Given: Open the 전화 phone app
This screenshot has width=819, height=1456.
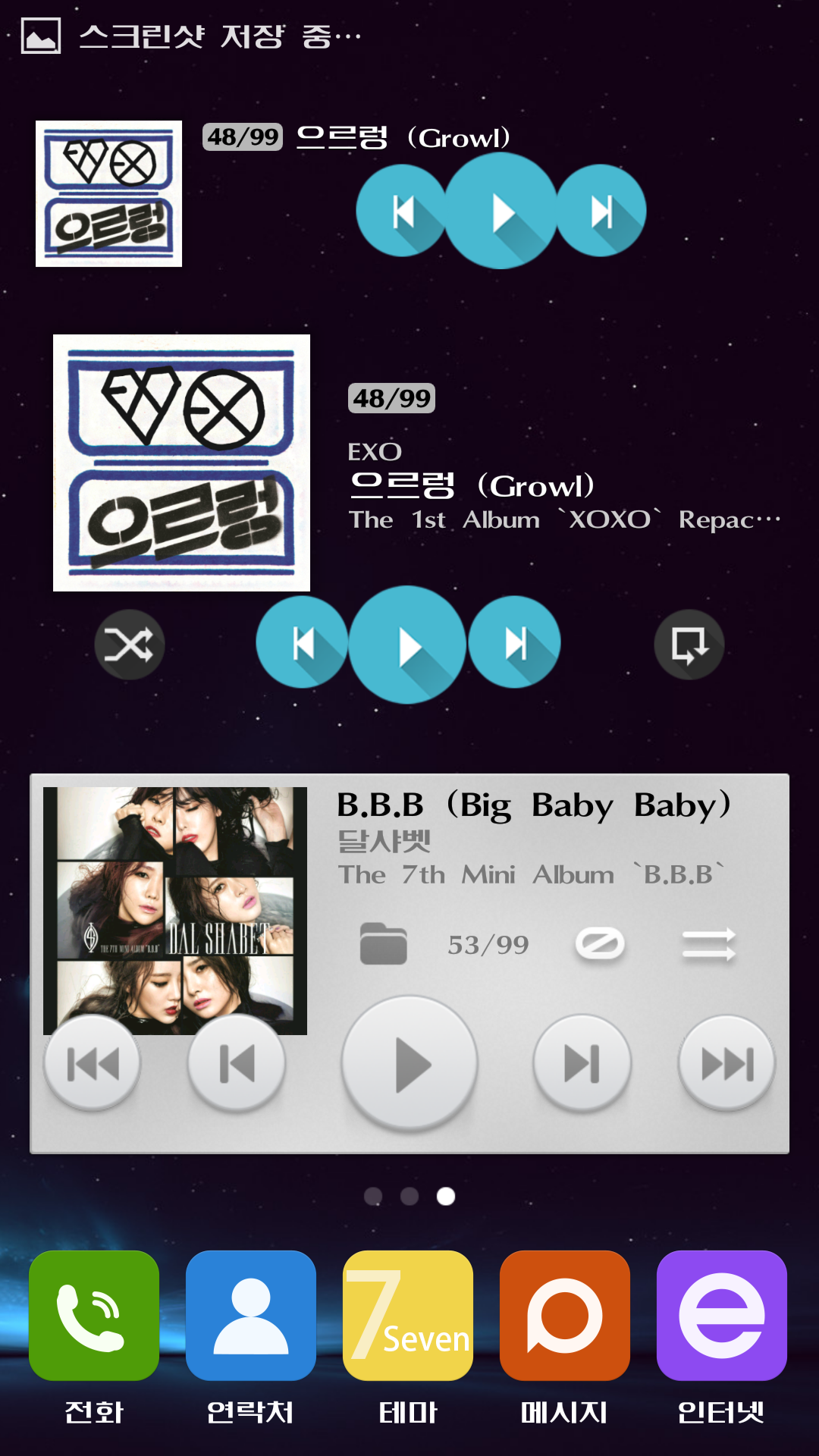Looking at the screenshot, I should [x=94, y=1316].
